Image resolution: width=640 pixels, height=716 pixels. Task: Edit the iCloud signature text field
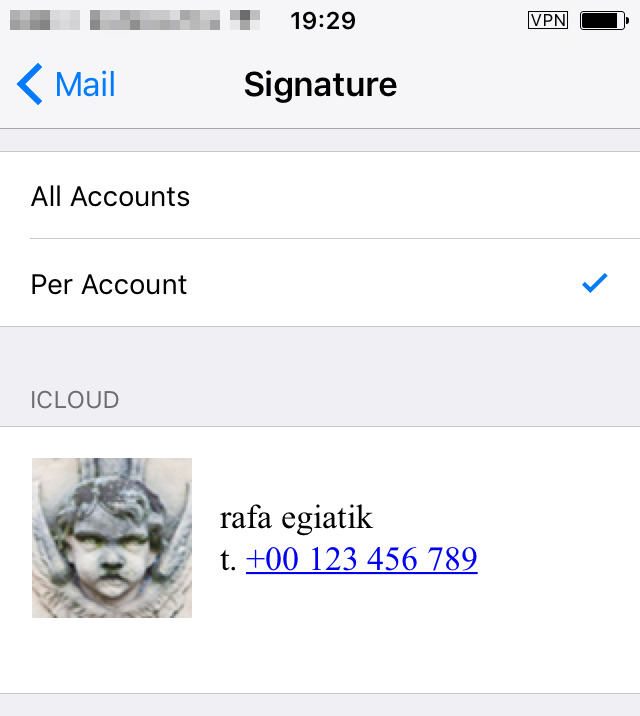coord(320,560)
